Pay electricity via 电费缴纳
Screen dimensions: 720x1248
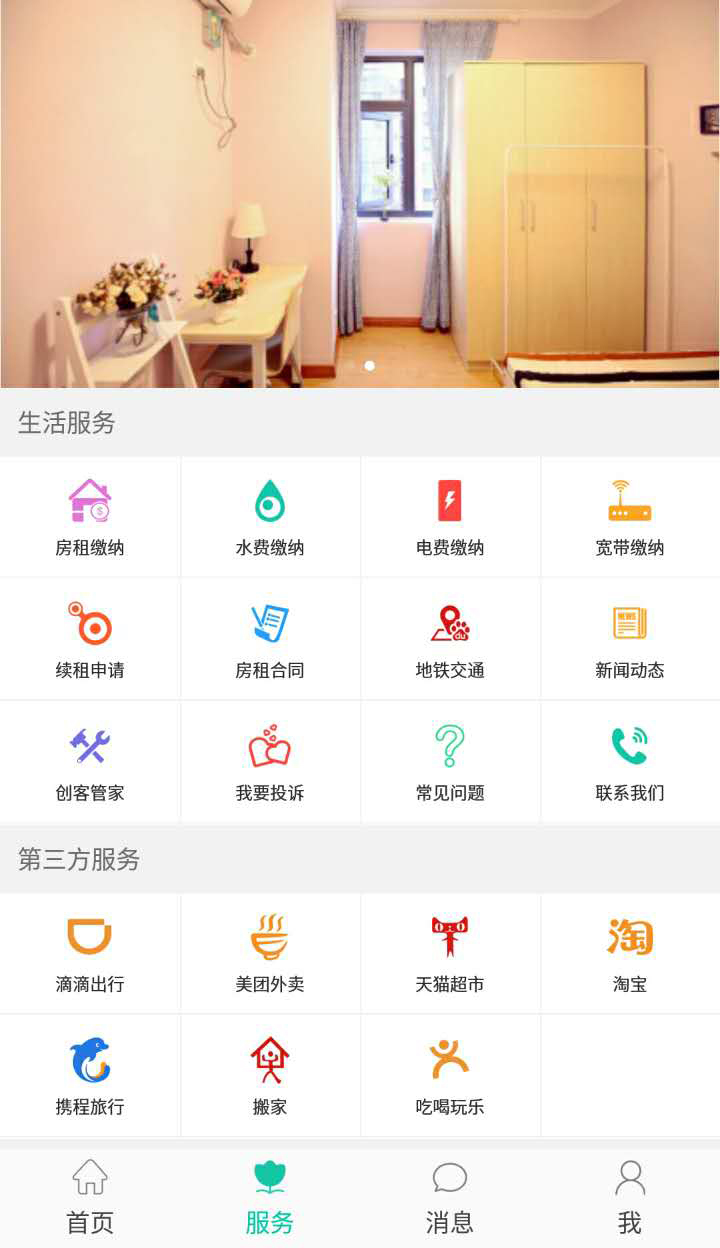pos(450,517)
